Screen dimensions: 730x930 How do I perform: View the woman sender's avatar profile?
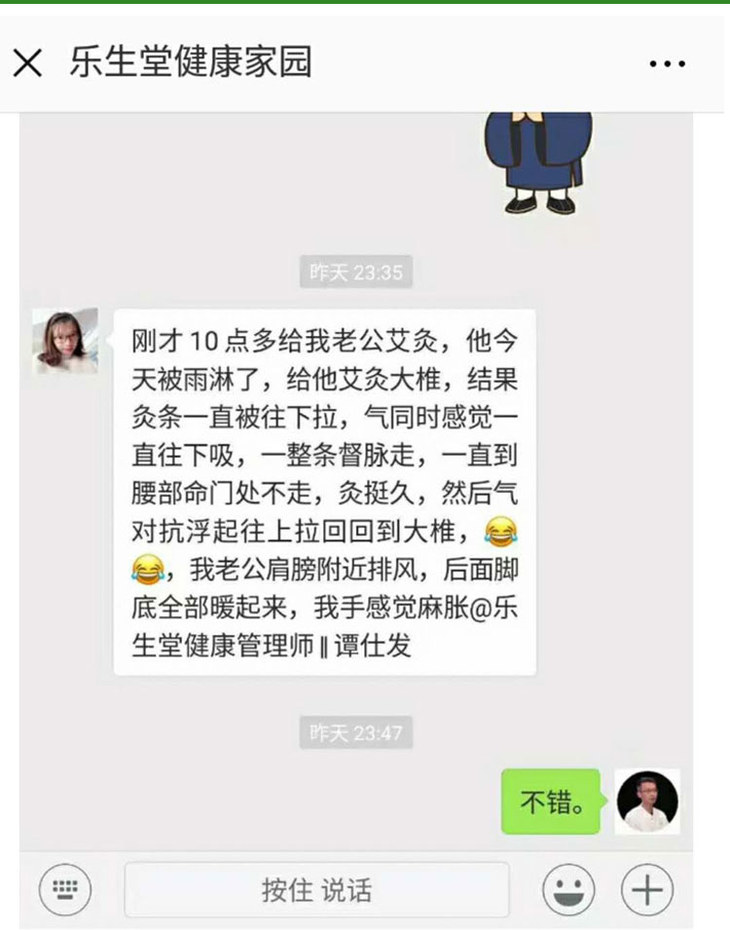pyautogui.click(x=65, y=341)
